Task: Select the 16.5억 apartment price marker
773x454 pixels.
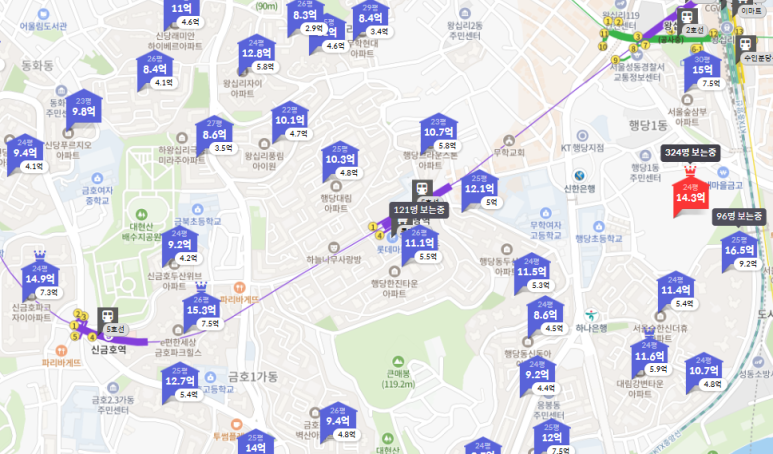Action: pos(740,251)
